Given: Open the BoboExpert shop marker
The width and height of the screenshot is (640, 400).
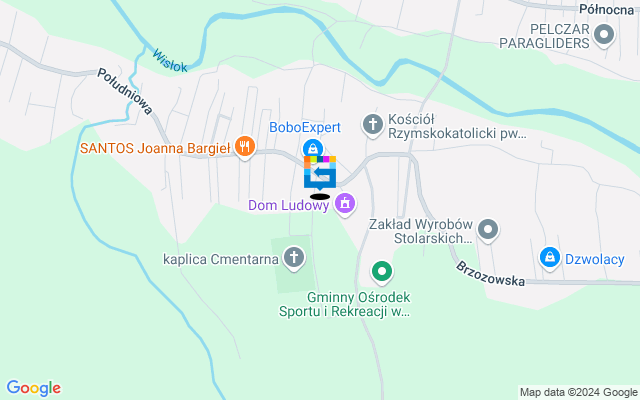Looking at the screenshot, I should pyautogui.click(x=313, y=149).
